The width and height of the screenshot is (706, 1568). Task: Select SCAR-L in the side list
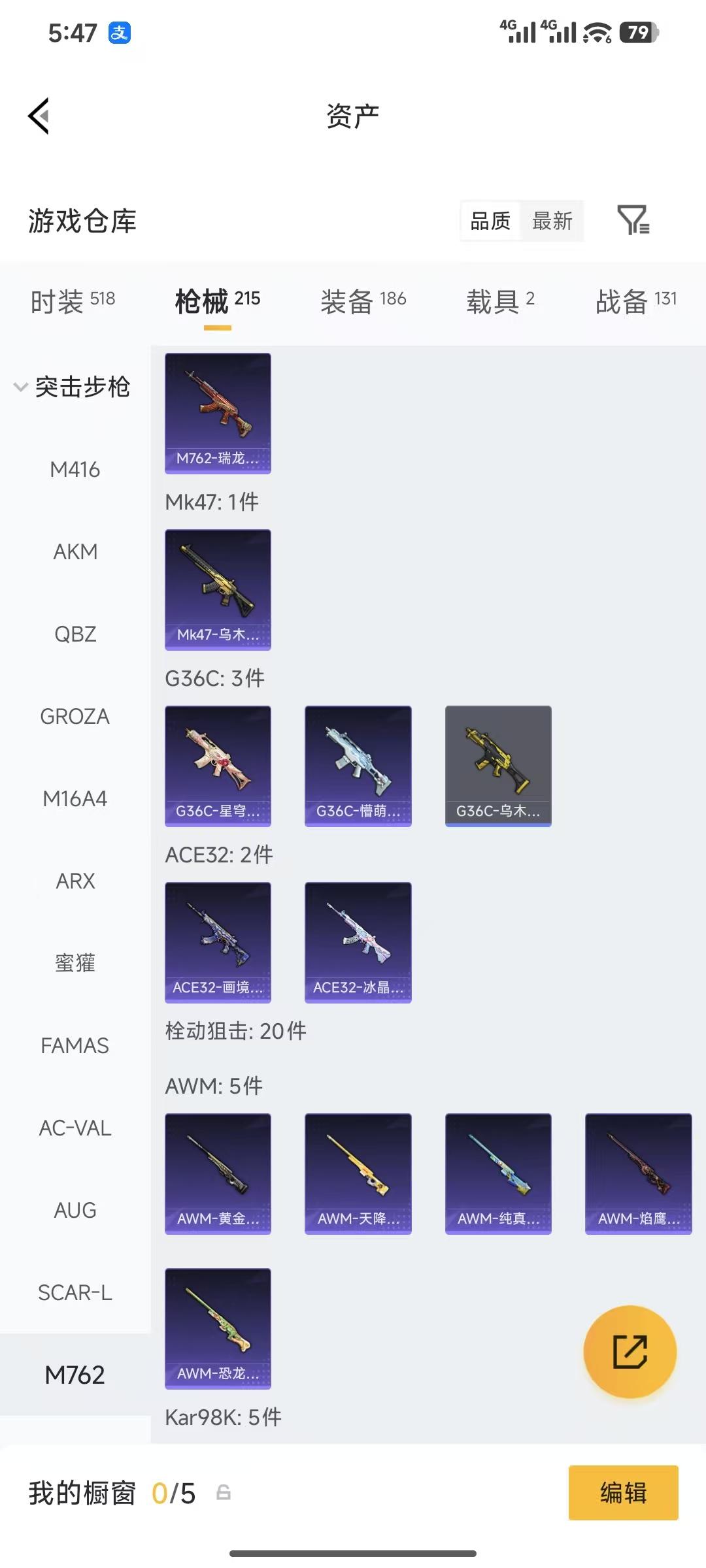75,1292
